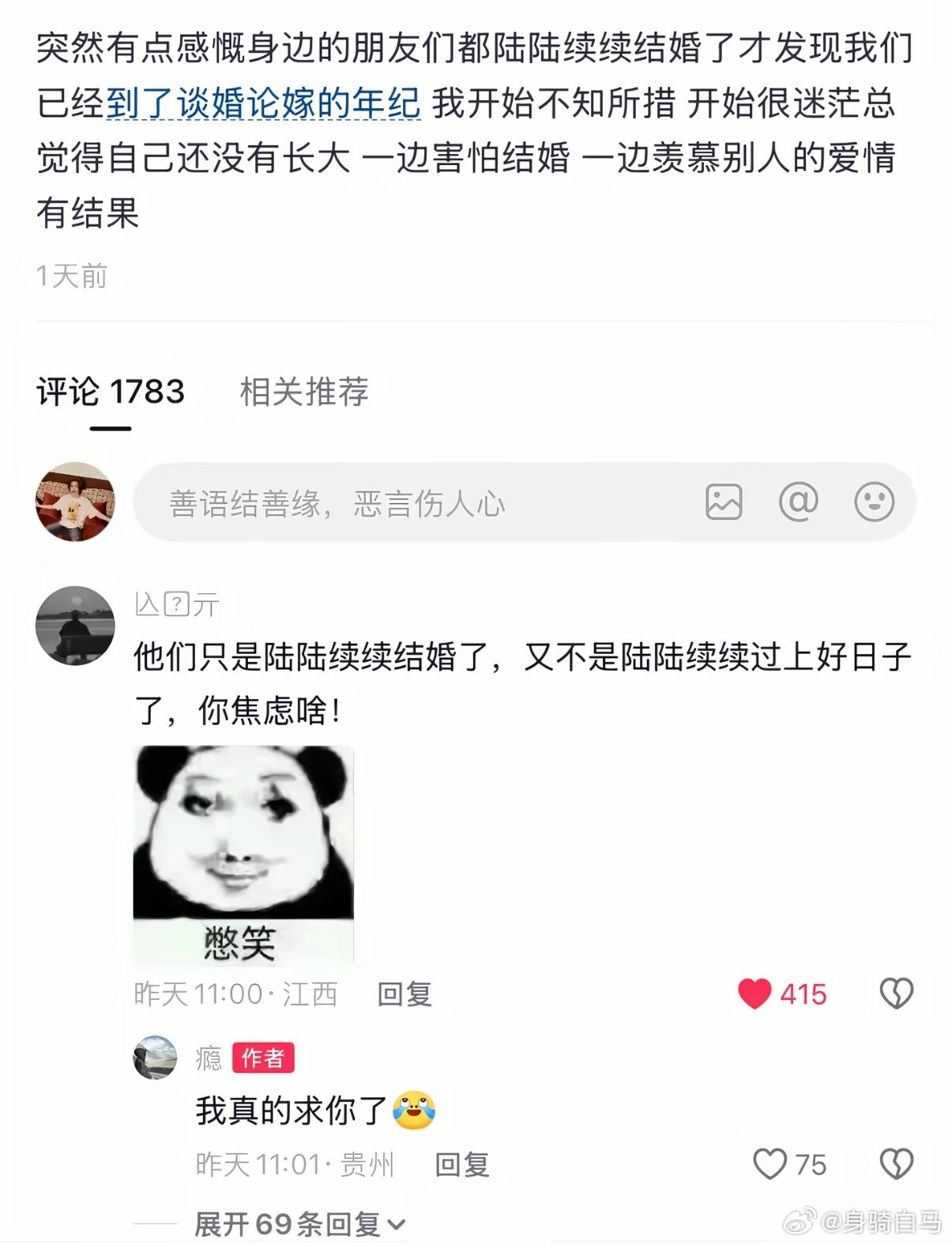Click your own avatar next to the input field
The width and height of the screenshot is (952, 1244).
[x=76, y=501]
